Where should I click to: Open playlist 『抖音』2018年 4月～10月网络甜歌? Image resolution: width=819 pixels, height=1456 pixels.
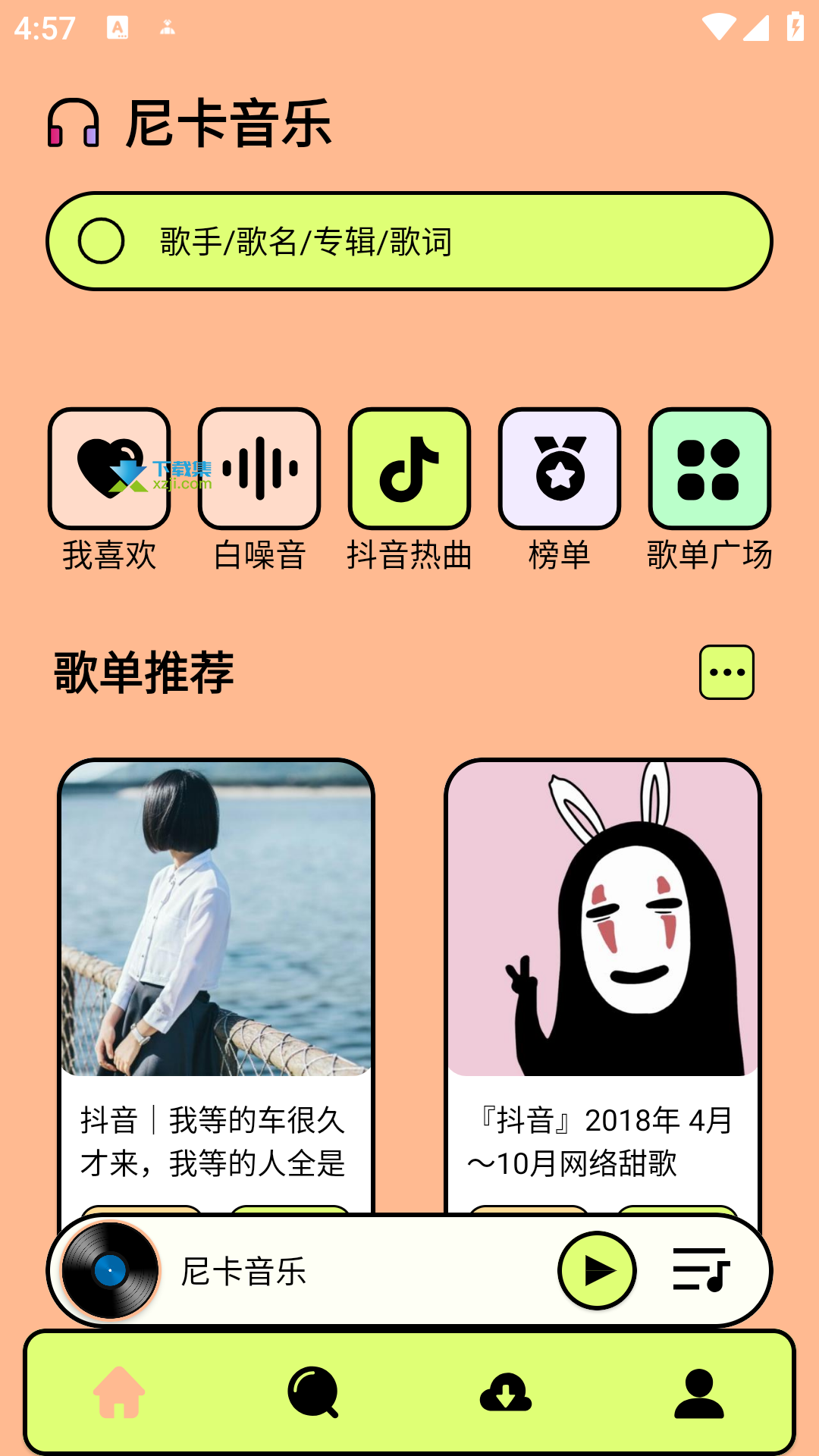click(603, 986)
